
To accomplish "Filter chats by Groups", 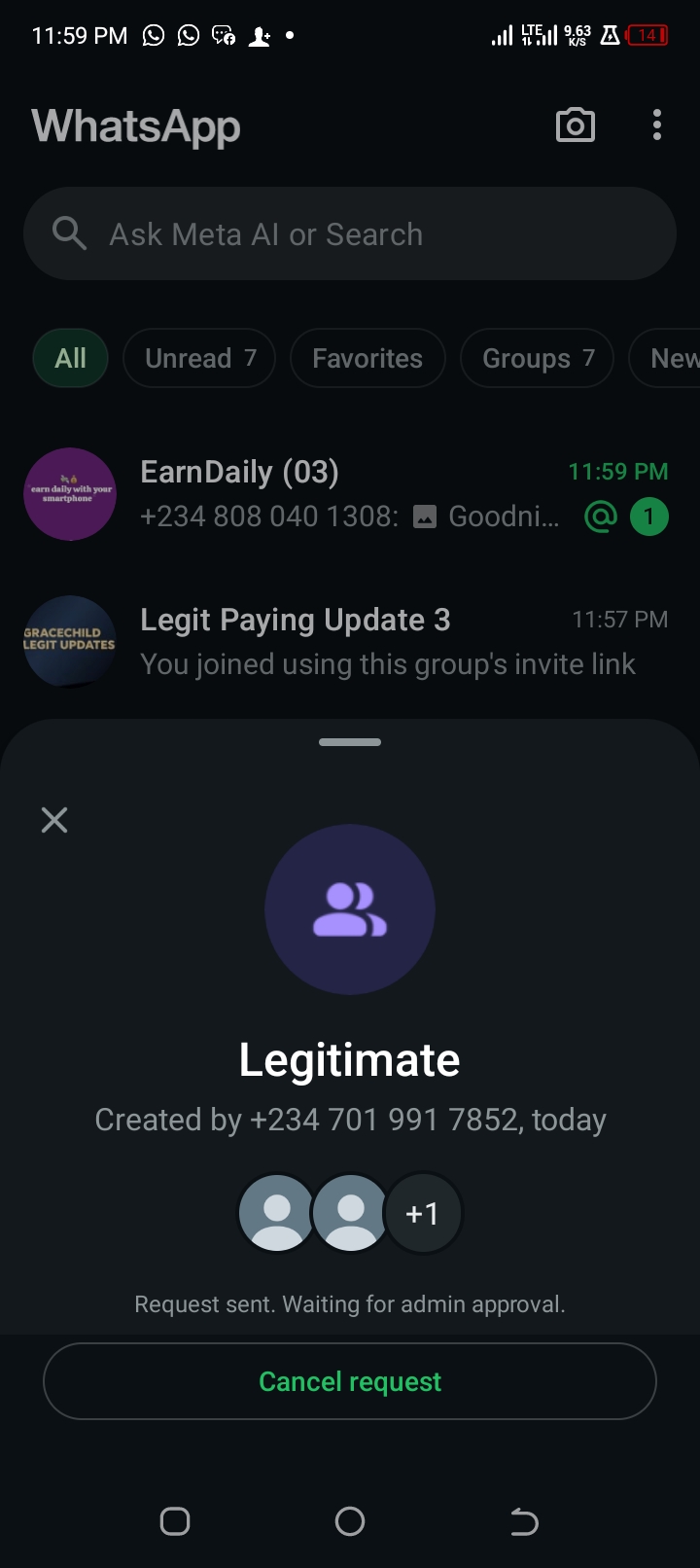I will (x=537, y=359).
